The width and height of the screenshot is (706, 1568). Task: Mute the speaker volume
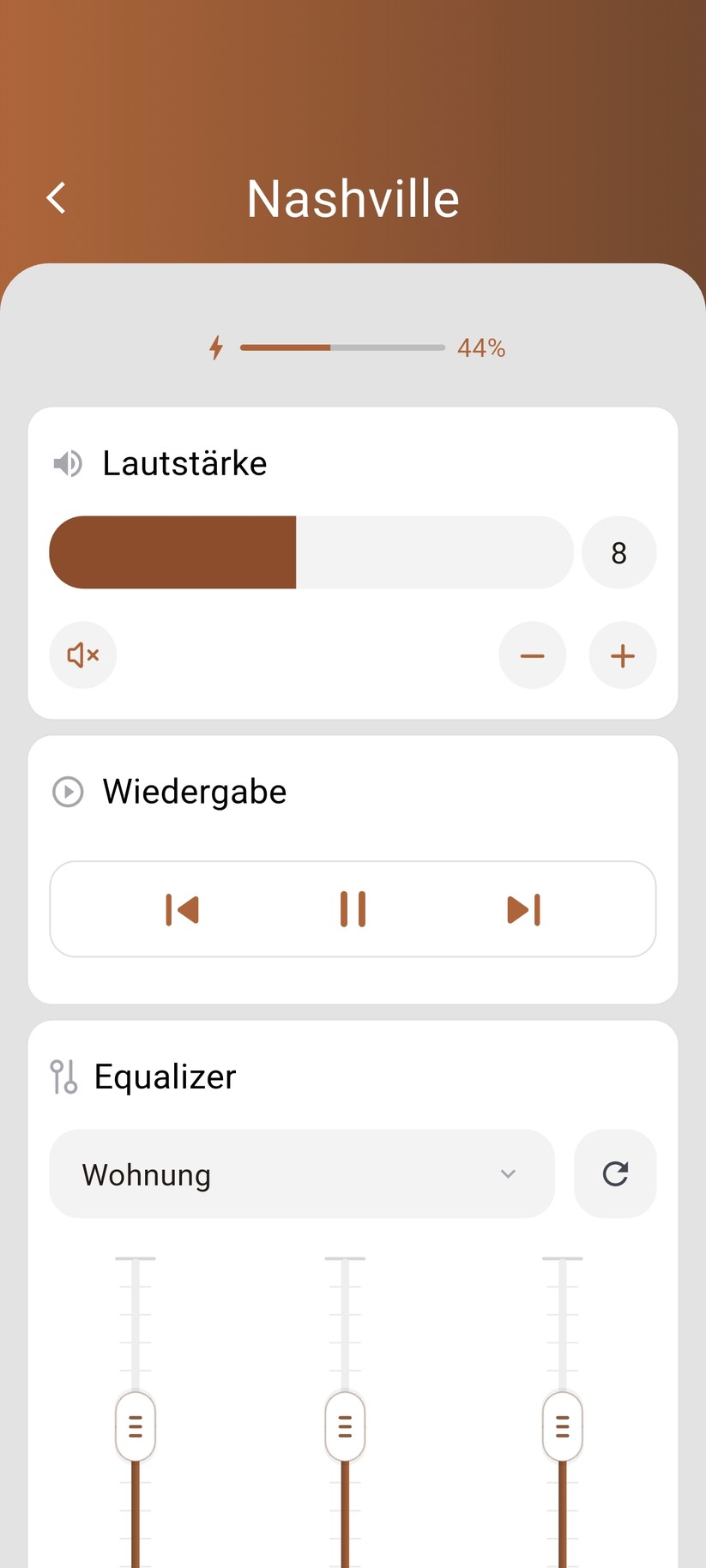click(83, 655)
